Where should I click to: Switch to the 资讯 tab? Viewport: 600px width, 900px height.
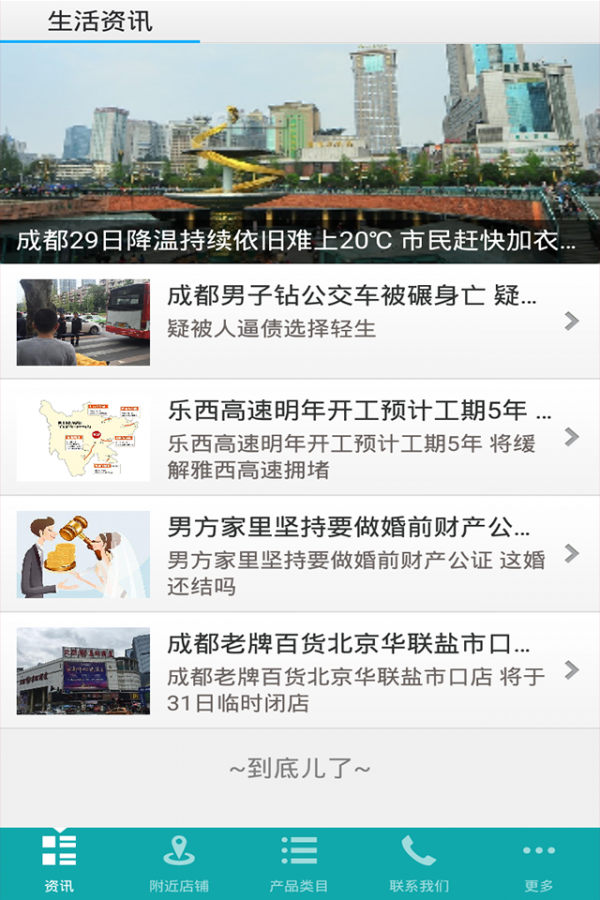click(x=59, y=864)
